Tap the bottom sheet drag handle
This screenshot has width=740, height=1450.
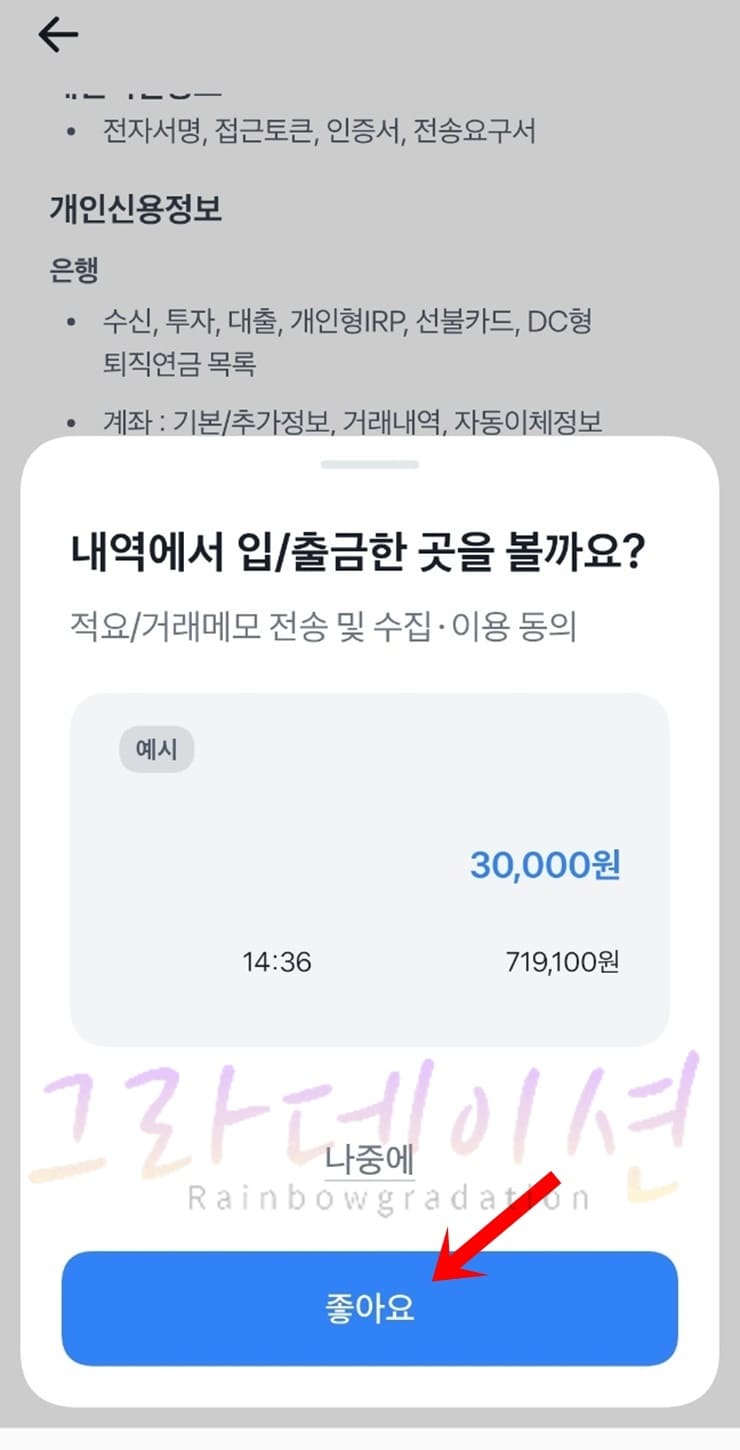(370, 464)
